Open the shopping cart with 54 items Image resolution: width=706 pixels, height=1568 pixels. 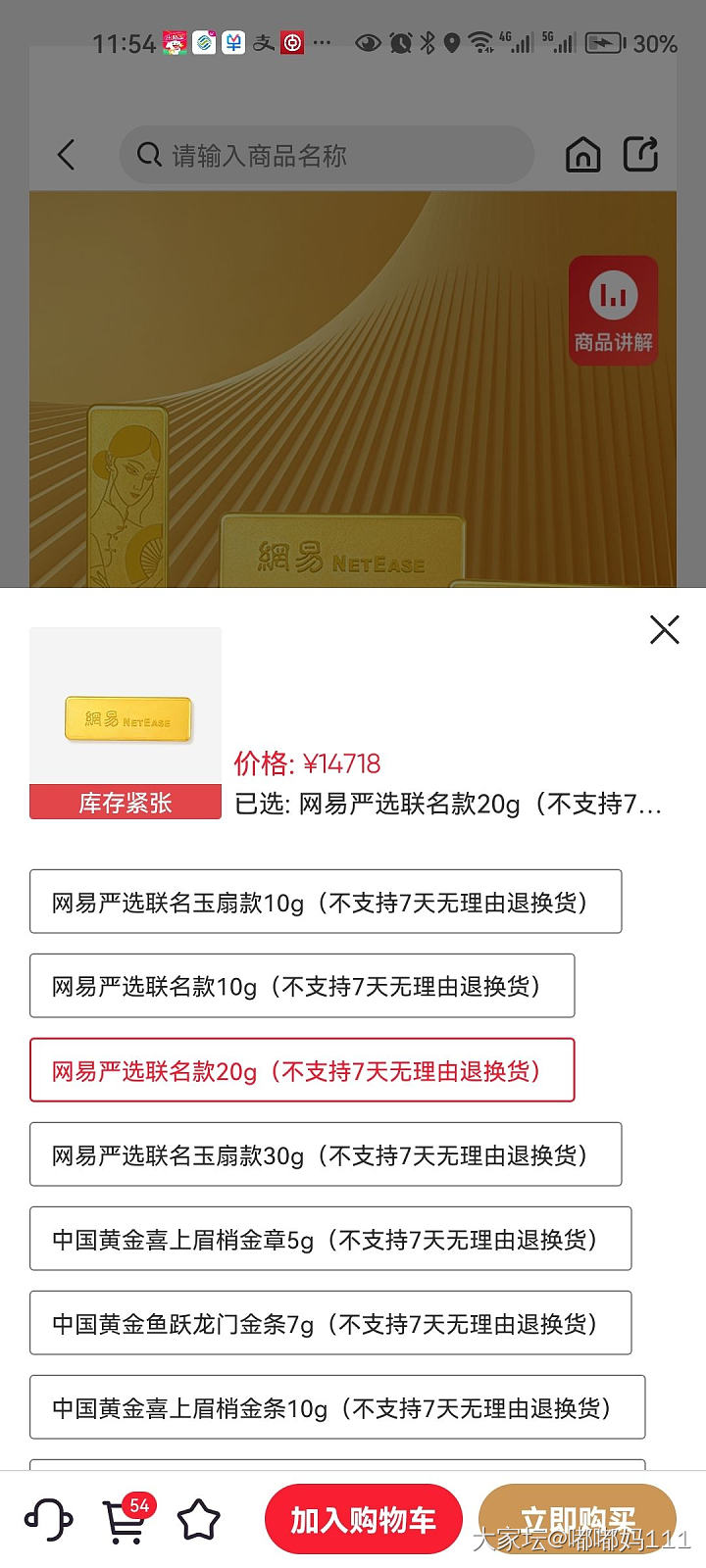click(x=126, y=1519)
